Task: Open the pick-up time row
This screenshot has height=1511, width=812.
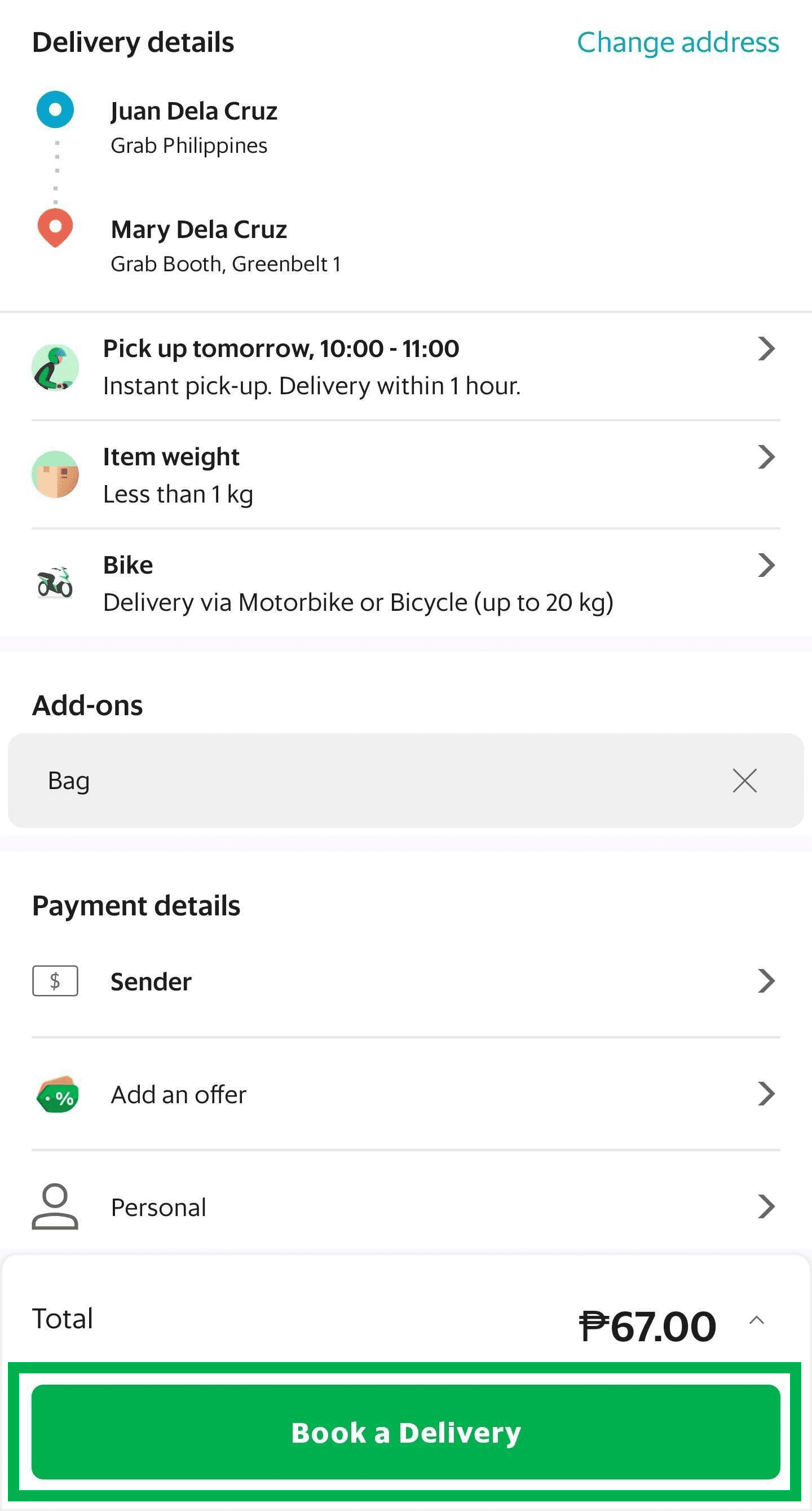Action: point(405,367)
